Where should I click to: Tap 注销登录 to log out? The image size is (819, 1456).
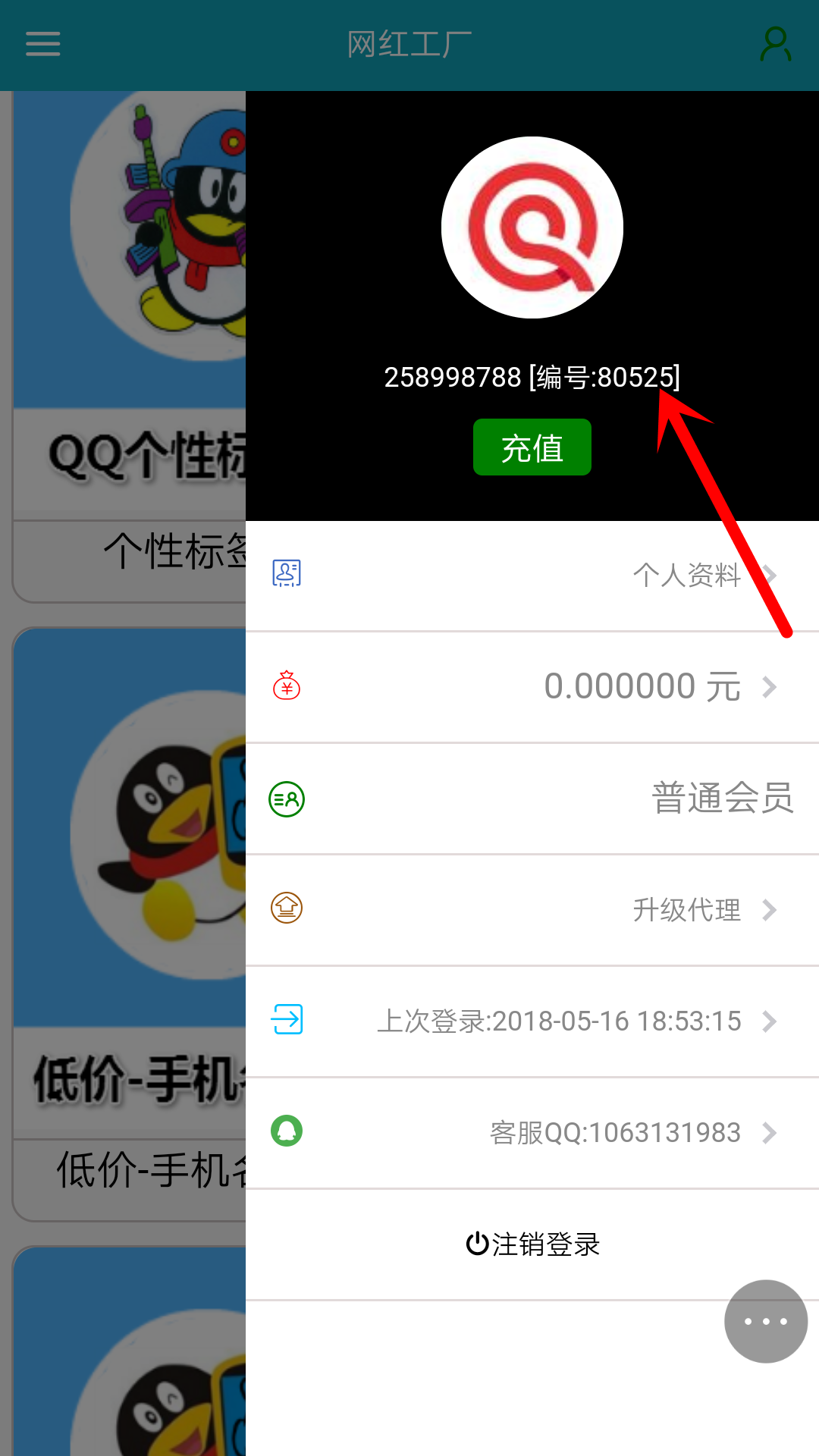tap(532, 1244)
